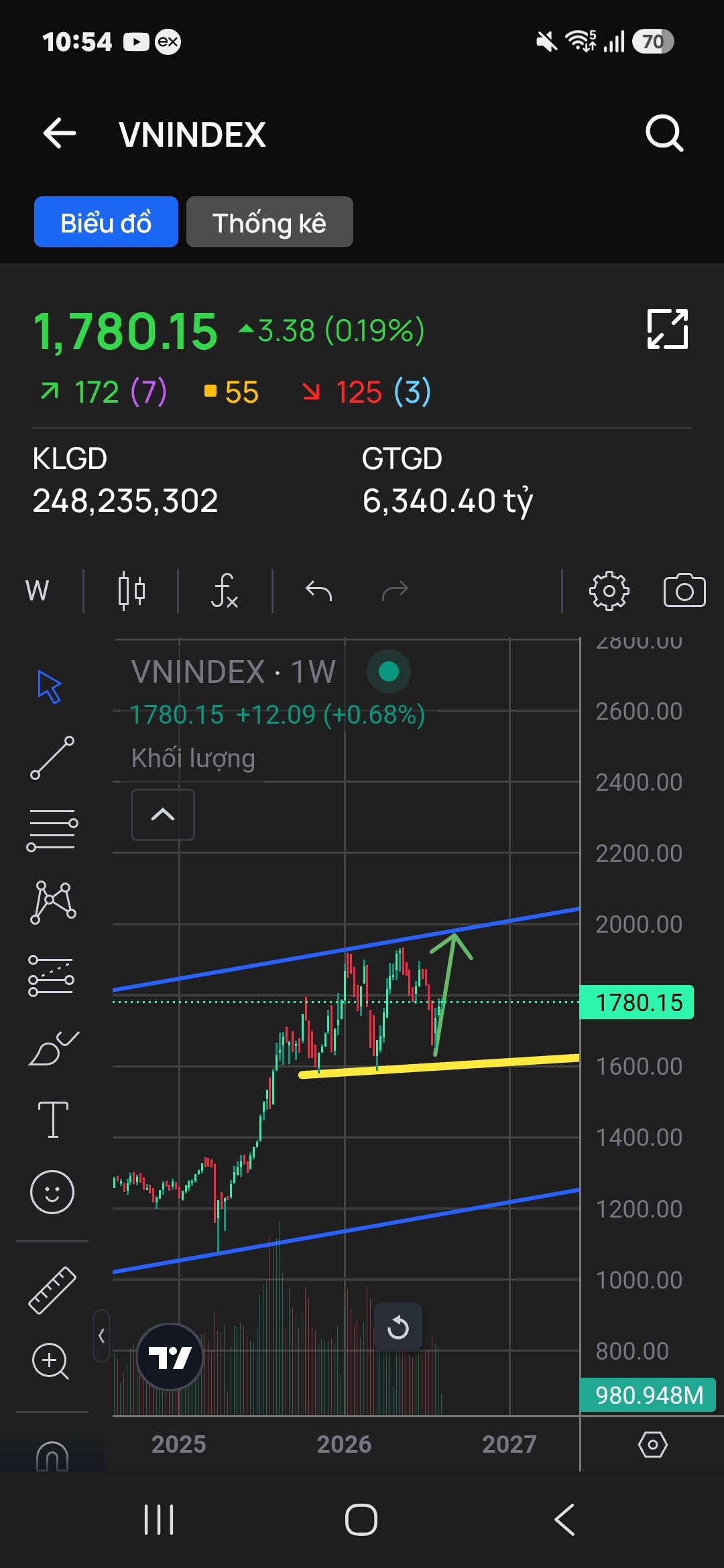Go back using the top-left arrow
724x1568 pixels.
pyautogui.click(x=60, y=133)
